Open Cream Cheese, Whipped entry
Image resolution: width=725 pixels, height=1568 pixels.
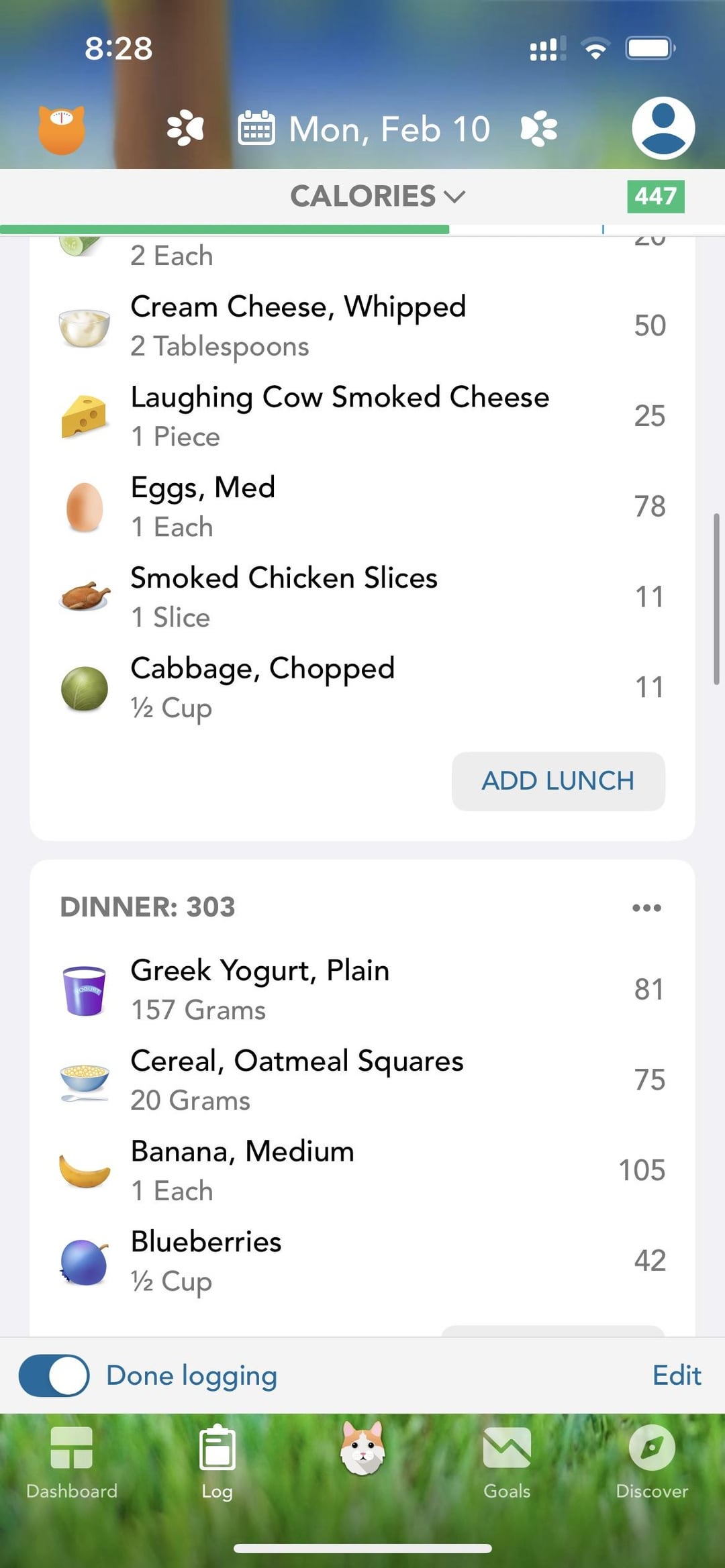[x=362, y=326]
